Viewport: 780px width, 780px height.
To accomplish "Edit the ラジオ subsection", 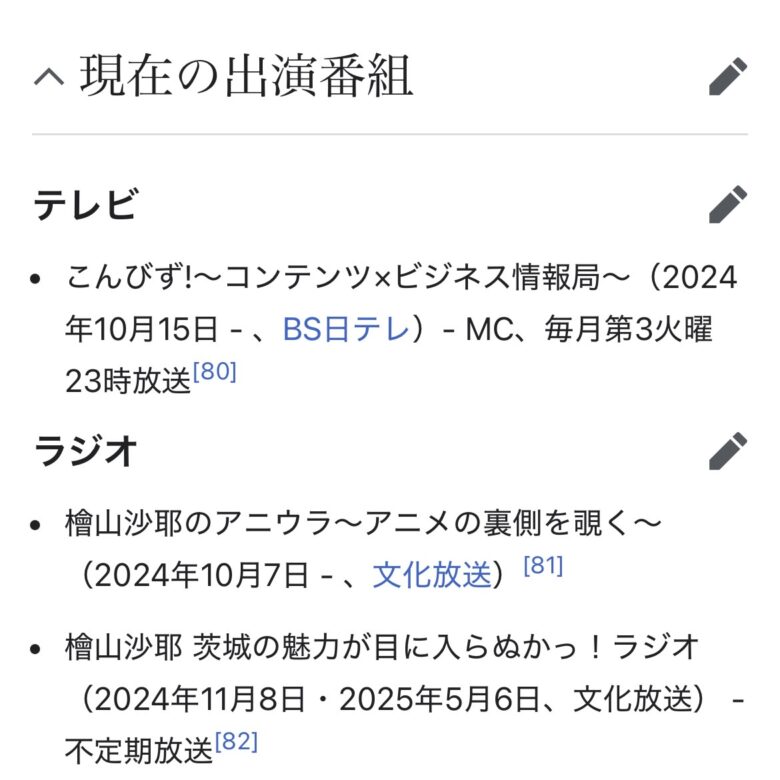I will pyautogui.click(x=727, y=451).
